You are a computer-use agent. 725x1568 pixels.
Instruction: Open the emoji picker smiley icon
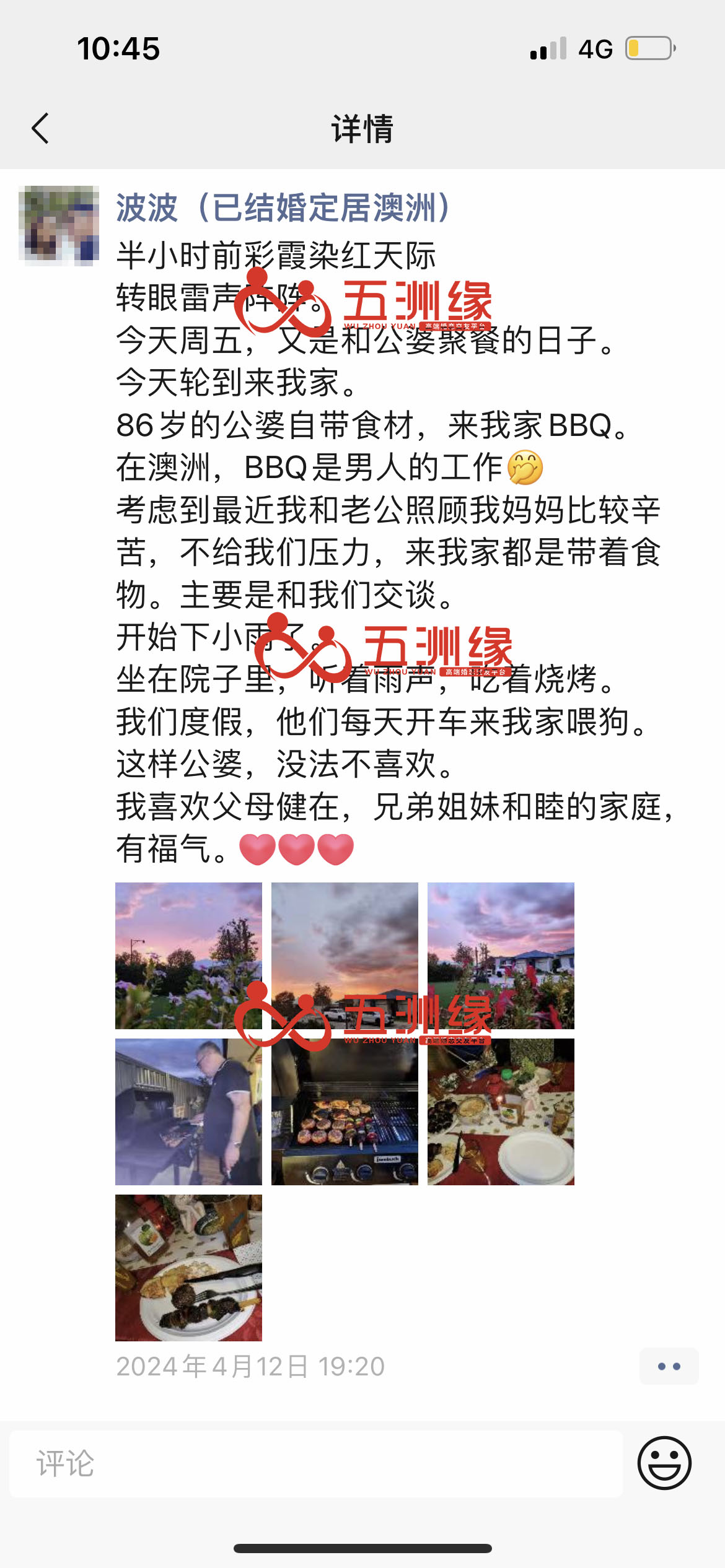[664, 1463]
